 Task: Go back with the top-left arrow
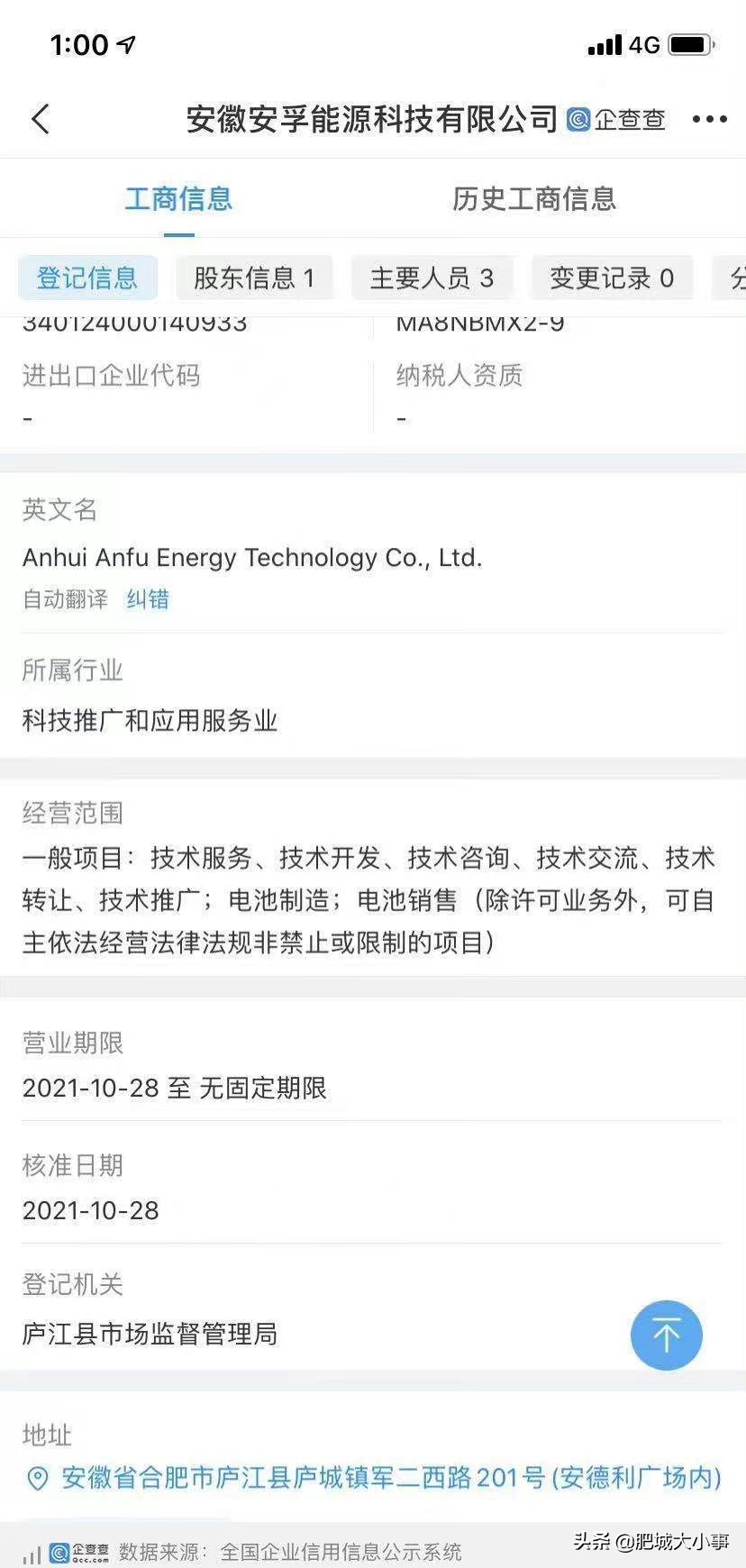(41, 119)
